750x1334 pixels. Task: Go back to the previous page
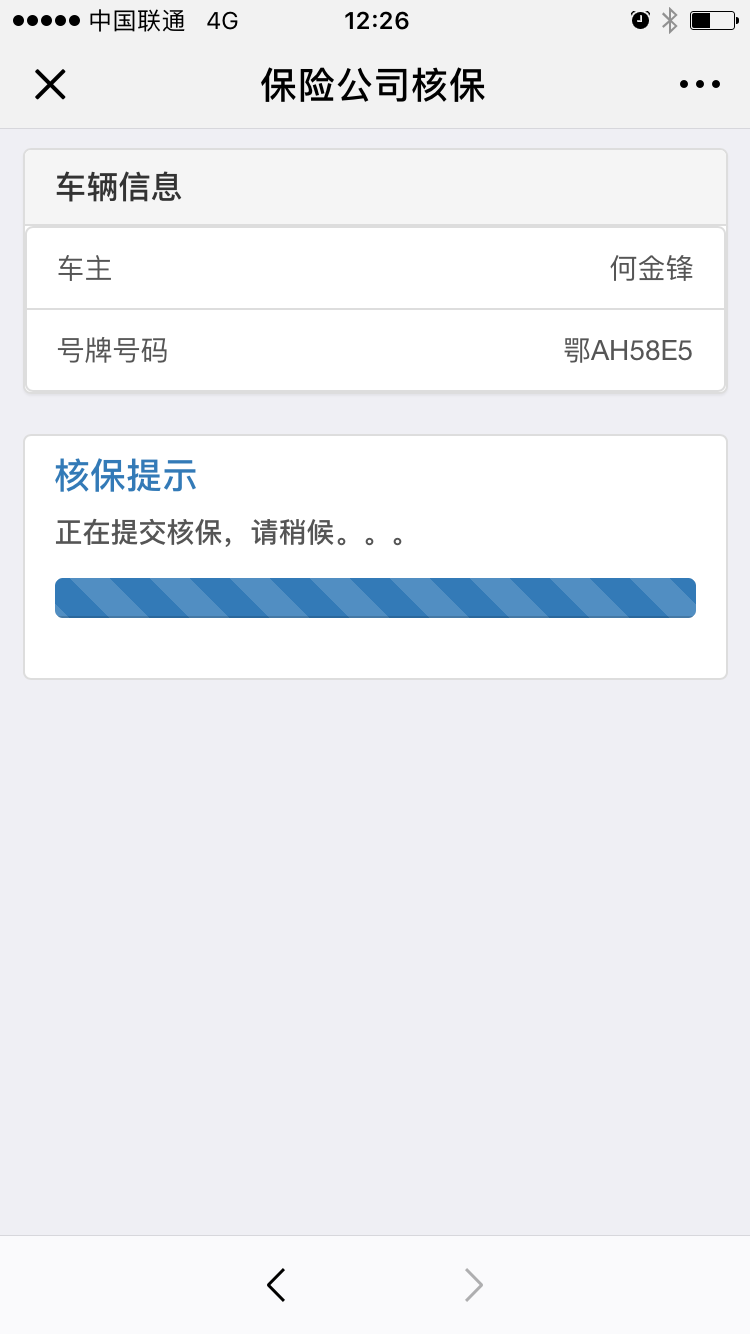click(x=277, y=1285)
